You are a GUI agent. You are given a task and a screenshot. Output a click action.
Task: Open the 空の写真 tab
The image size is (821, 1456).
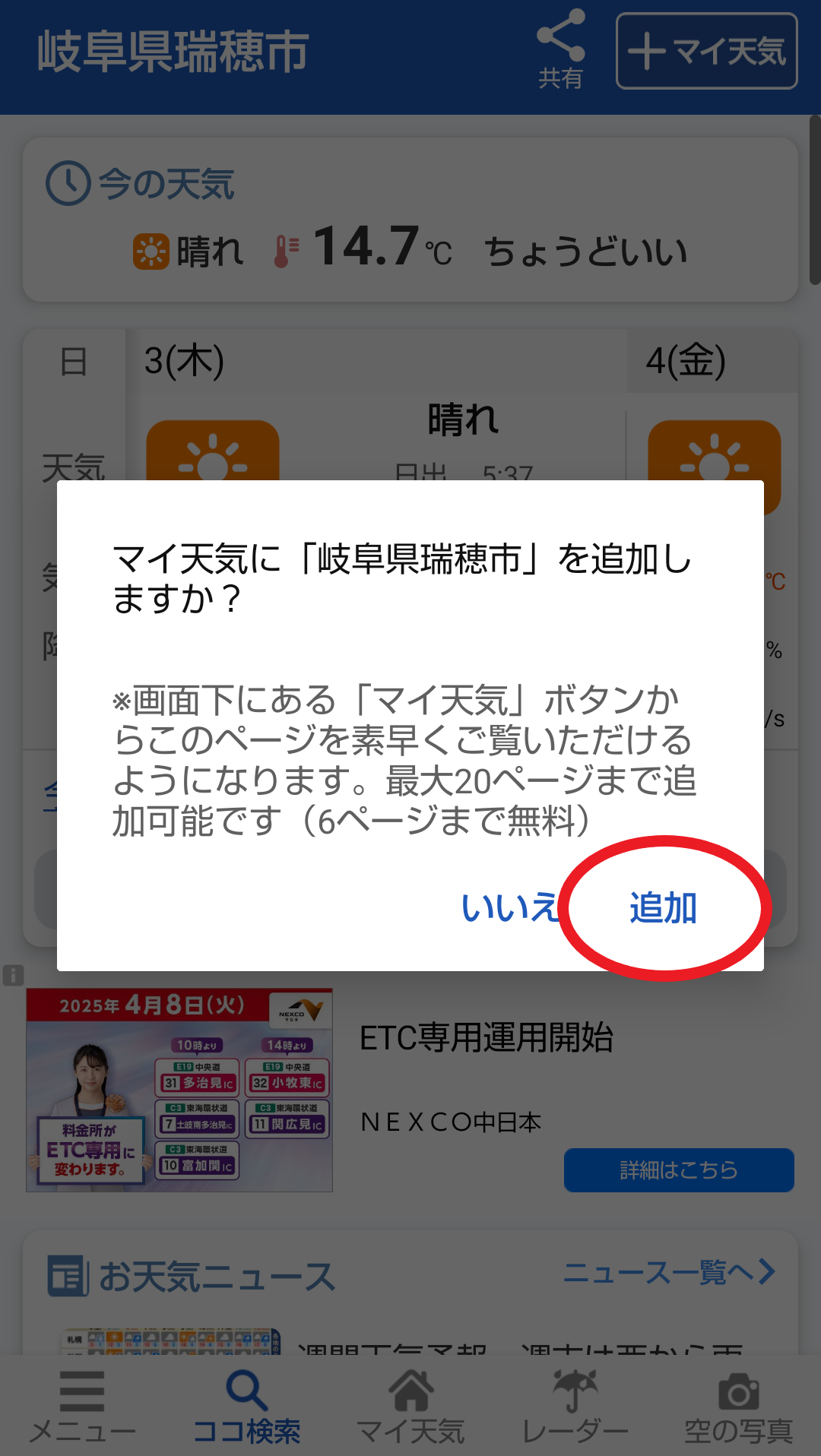coord(739,1407)
